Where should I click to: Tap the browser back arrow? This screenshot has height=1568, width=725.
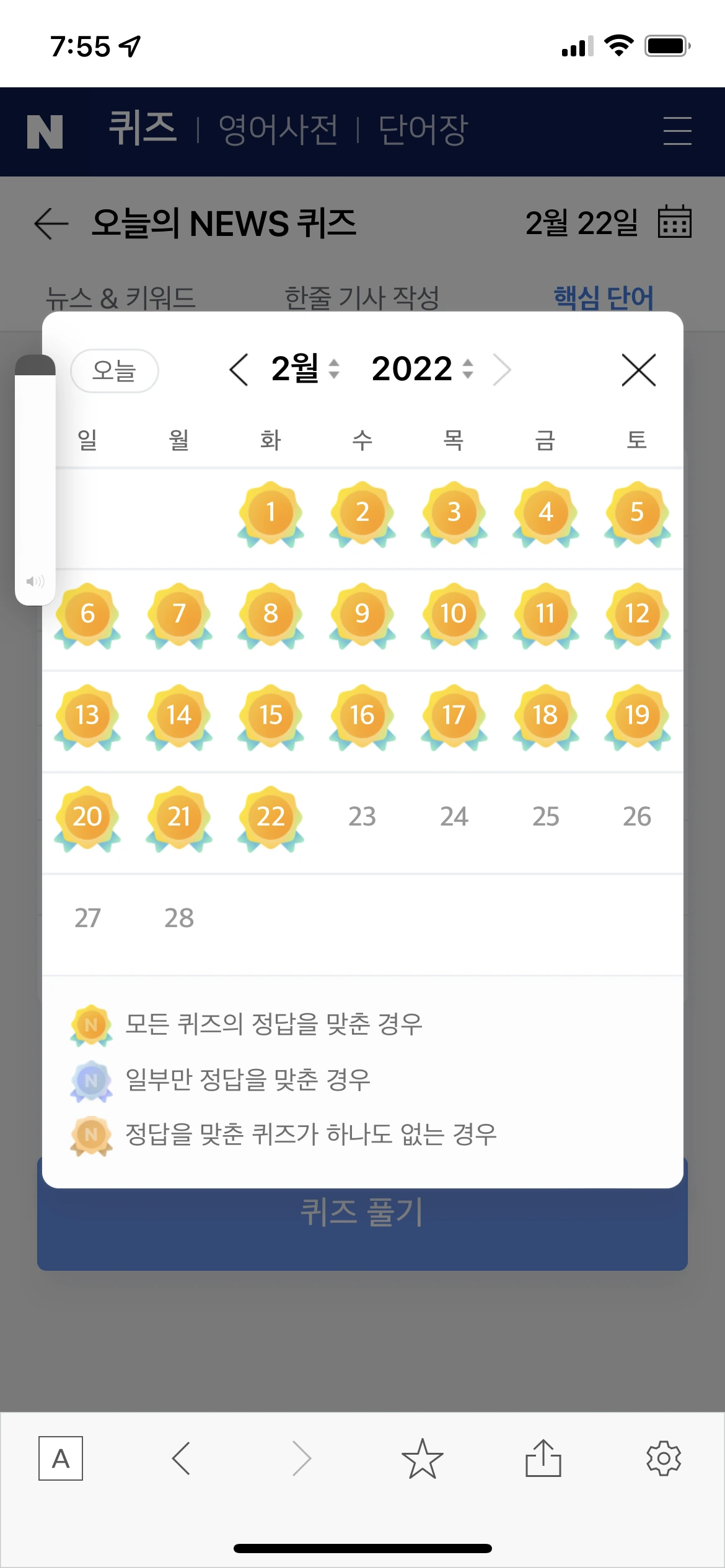tap(181, 1458)
